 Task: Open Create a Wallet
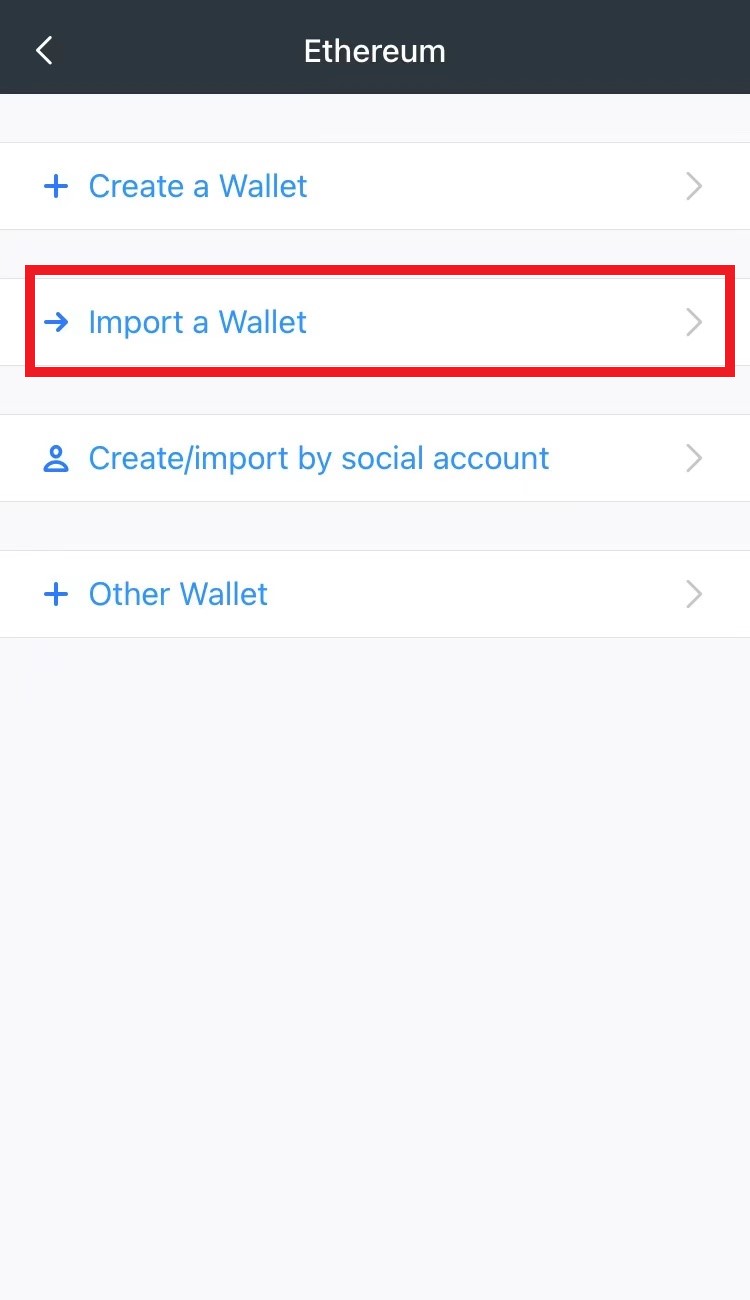coord(197,186)
